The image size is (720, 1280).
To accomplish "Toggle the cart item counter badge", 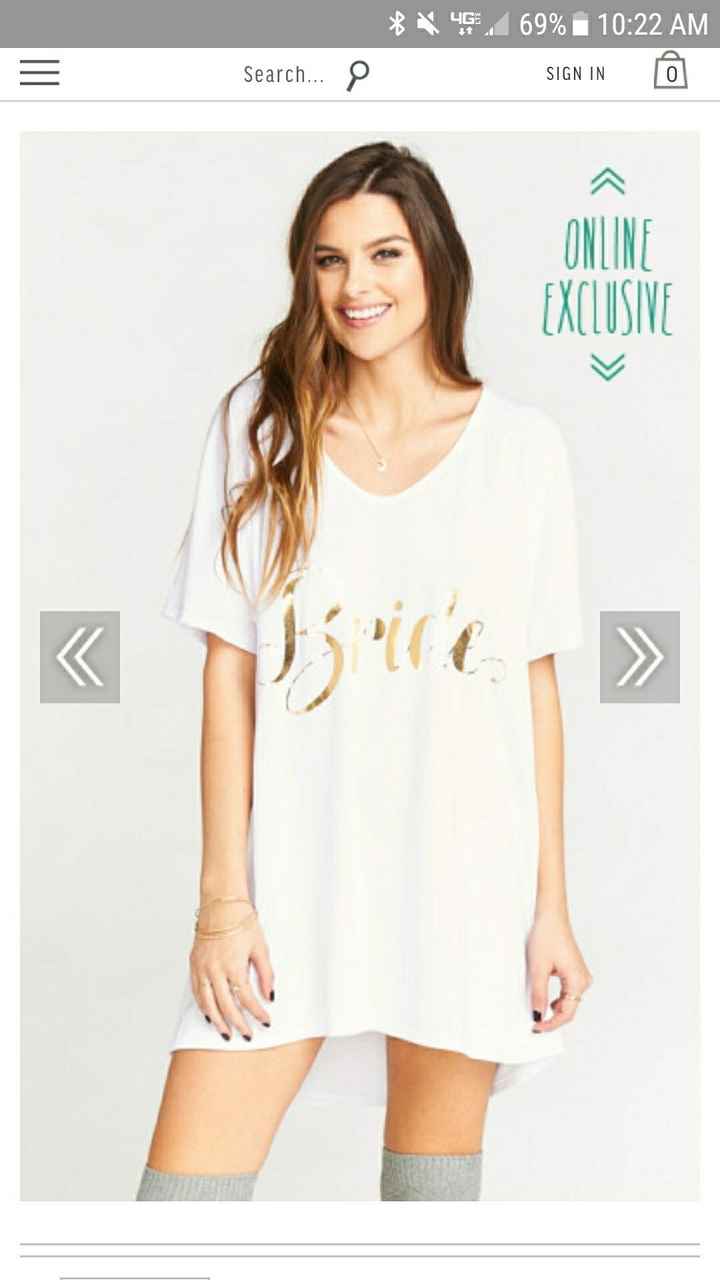I will pos(670,73).
